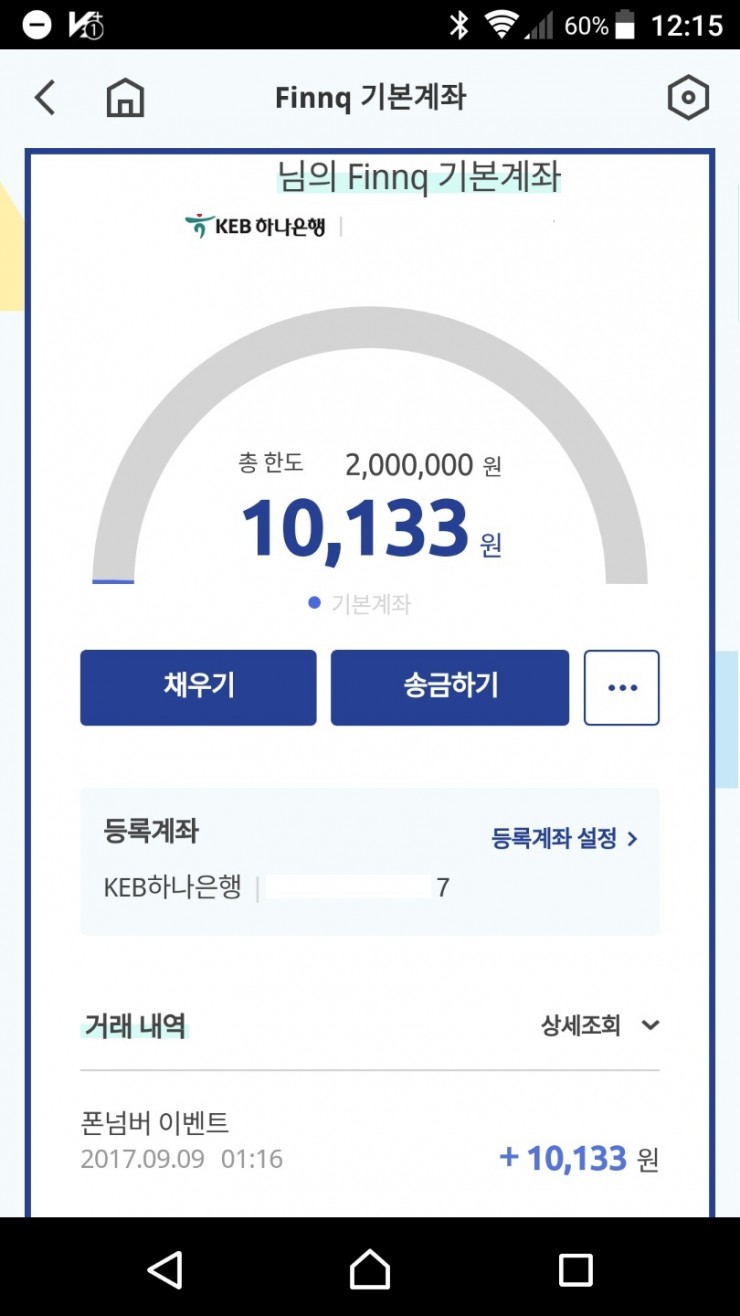Open the three-dot more options button
Image resolution: width=740 pixels, height=1316 pixels.
click(621, 687)
